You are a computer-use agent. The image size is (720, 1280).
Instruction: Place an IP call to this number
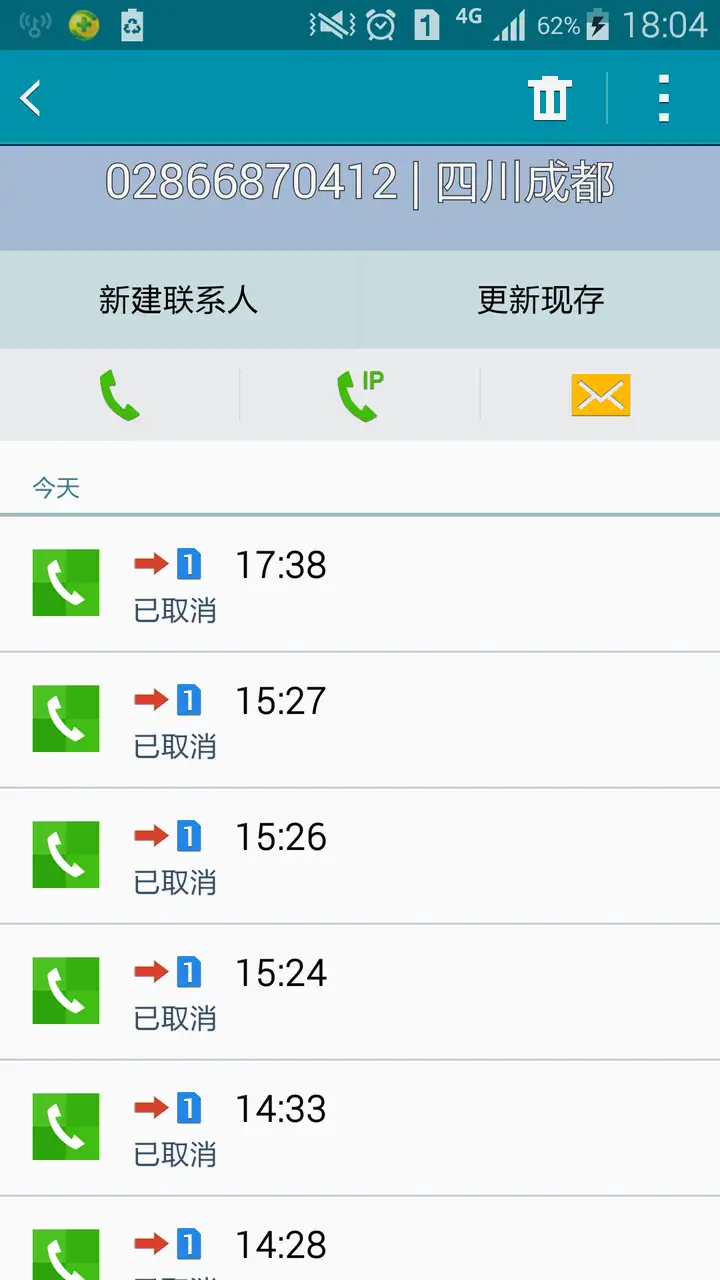point(360,395)
